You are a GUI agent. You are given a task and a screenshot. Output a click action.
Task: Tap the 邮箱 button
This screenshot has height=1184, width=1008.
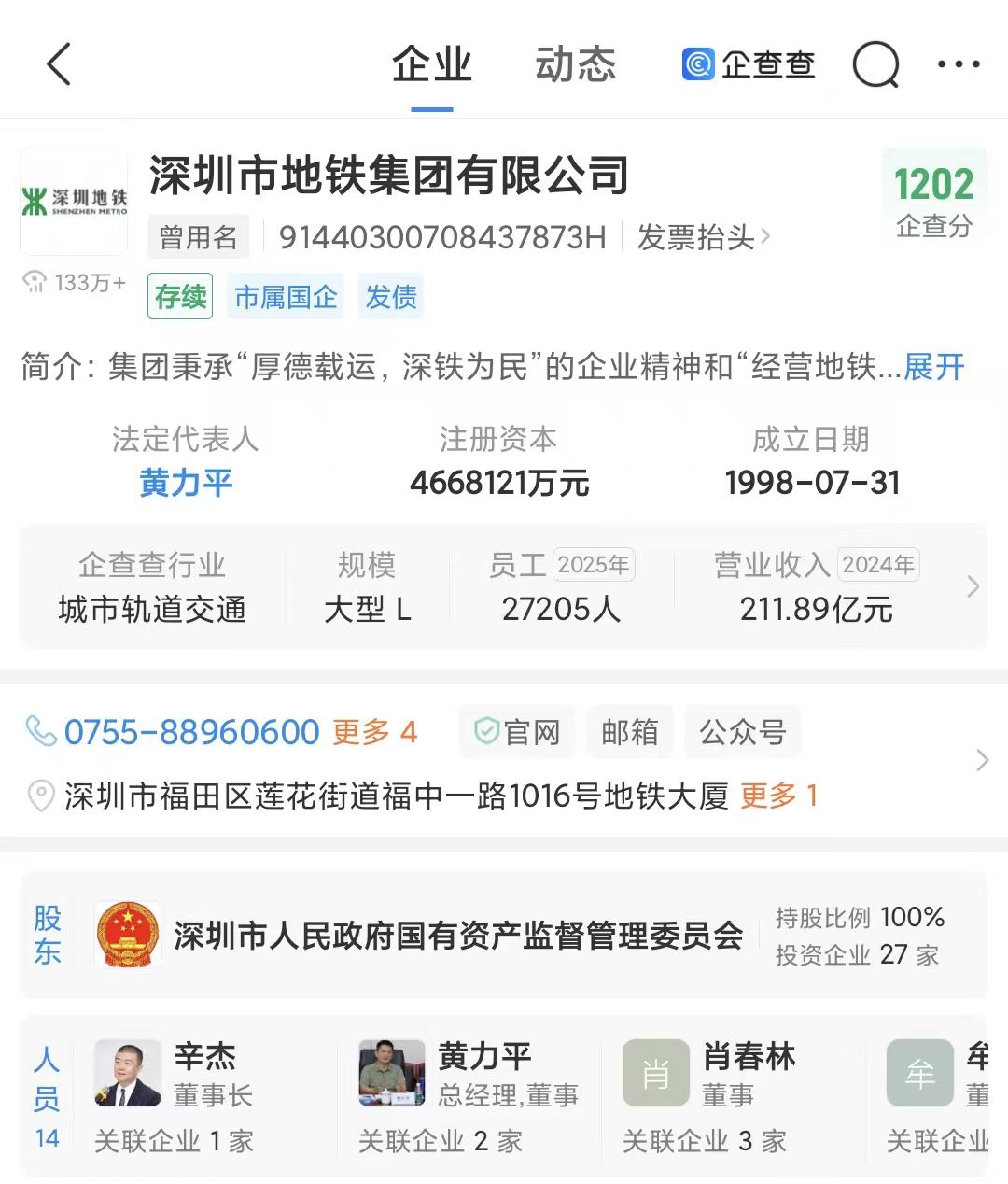pos(630,732)
